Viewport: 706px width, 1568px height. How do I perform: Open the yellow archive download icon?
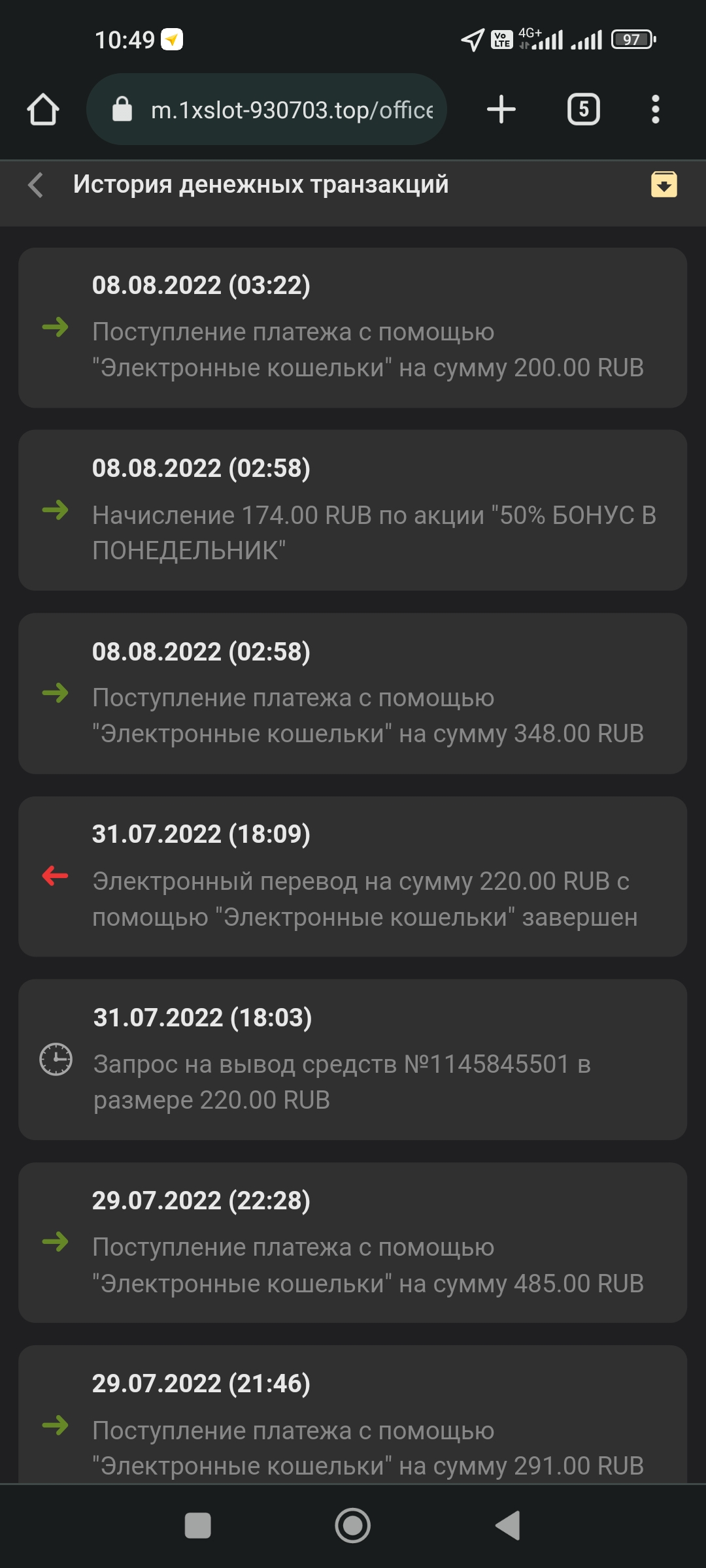click(664, 184)
